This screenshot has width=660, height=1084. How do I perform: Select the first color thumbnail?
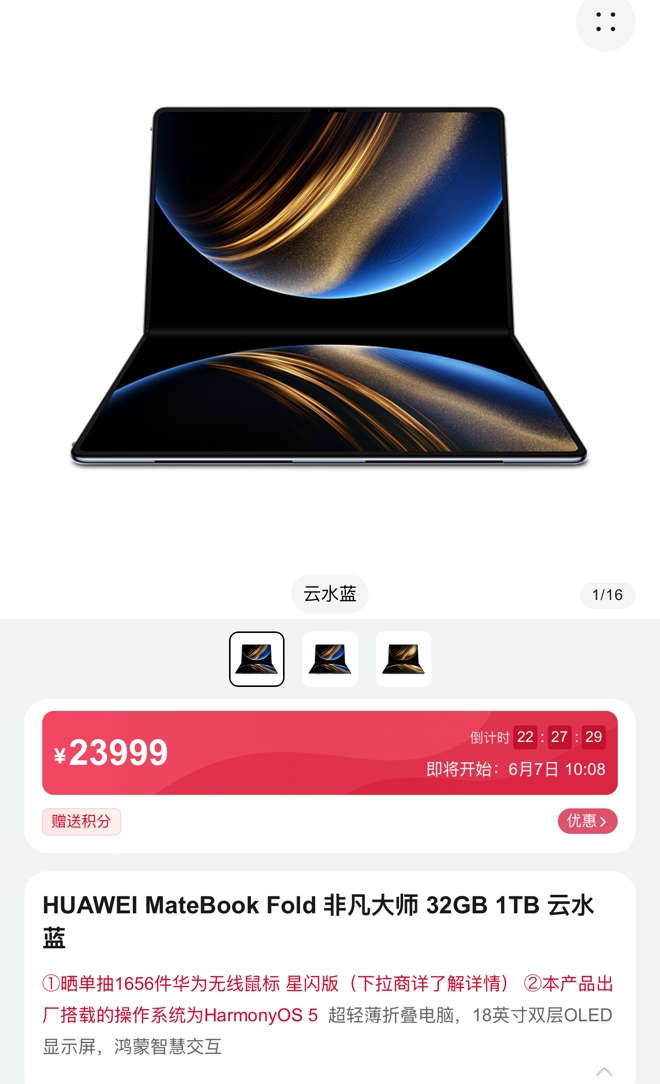point(257,659)
